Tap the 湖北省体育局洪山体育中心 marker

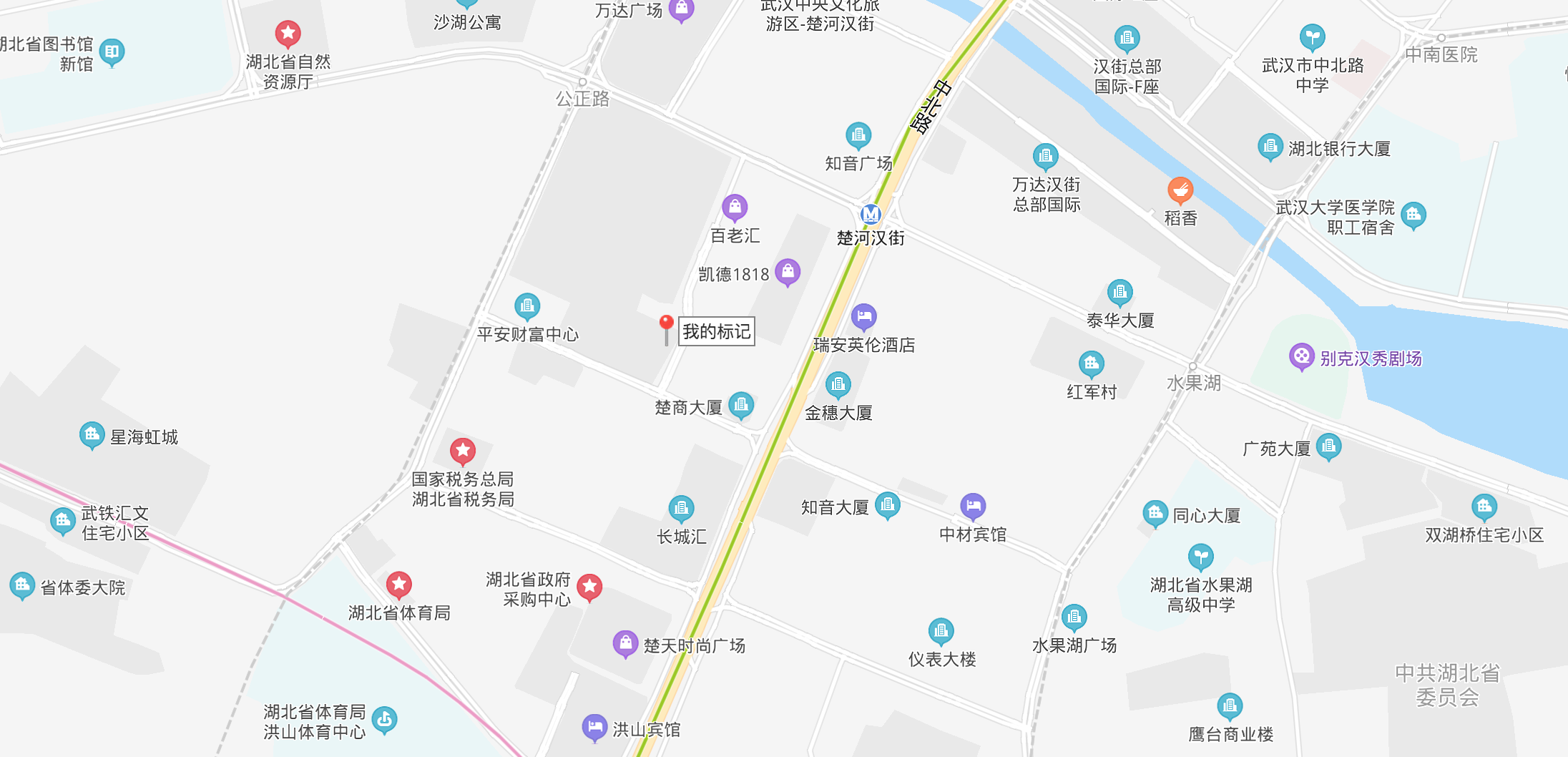coord(384,719)
